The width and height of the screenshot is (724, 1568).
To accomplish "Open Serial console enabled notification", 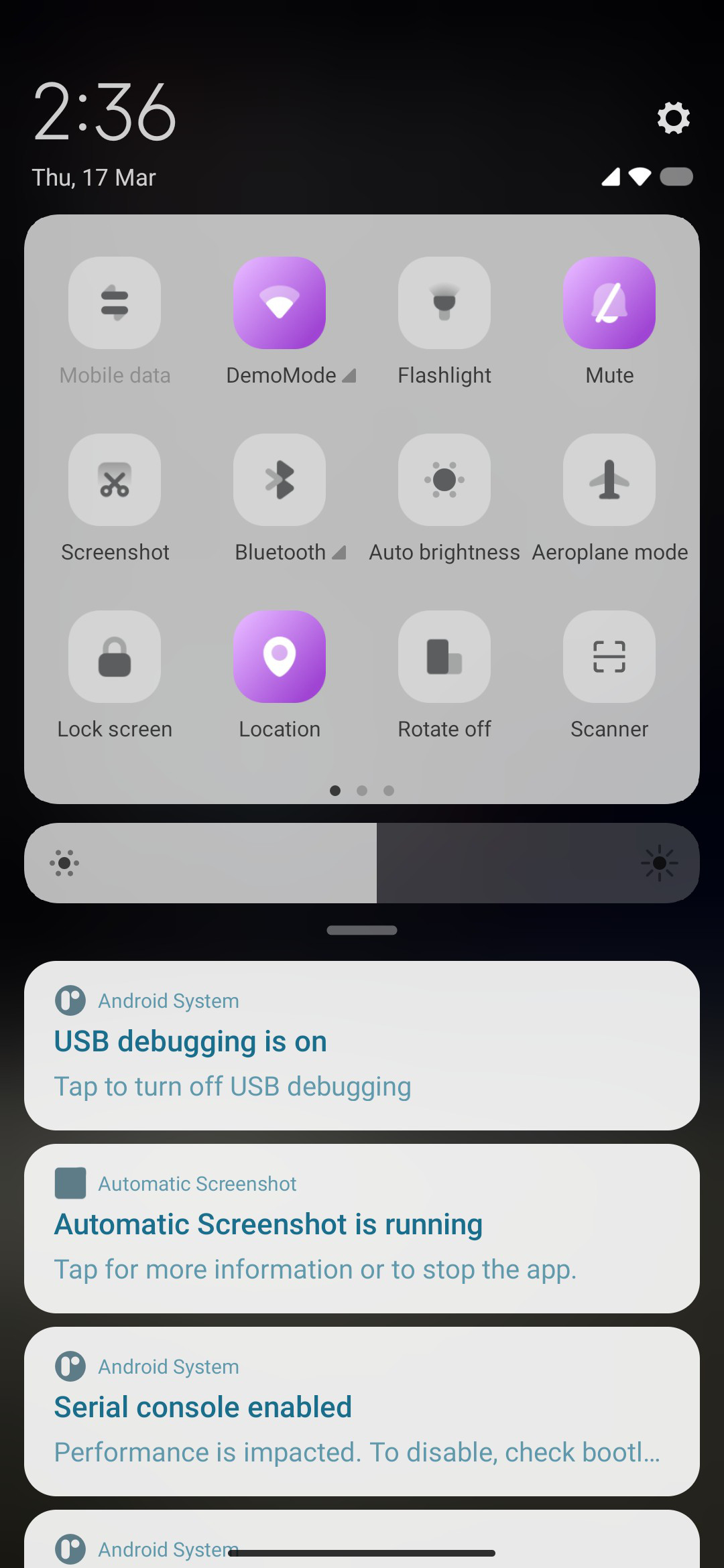I will coord(362,1412).
